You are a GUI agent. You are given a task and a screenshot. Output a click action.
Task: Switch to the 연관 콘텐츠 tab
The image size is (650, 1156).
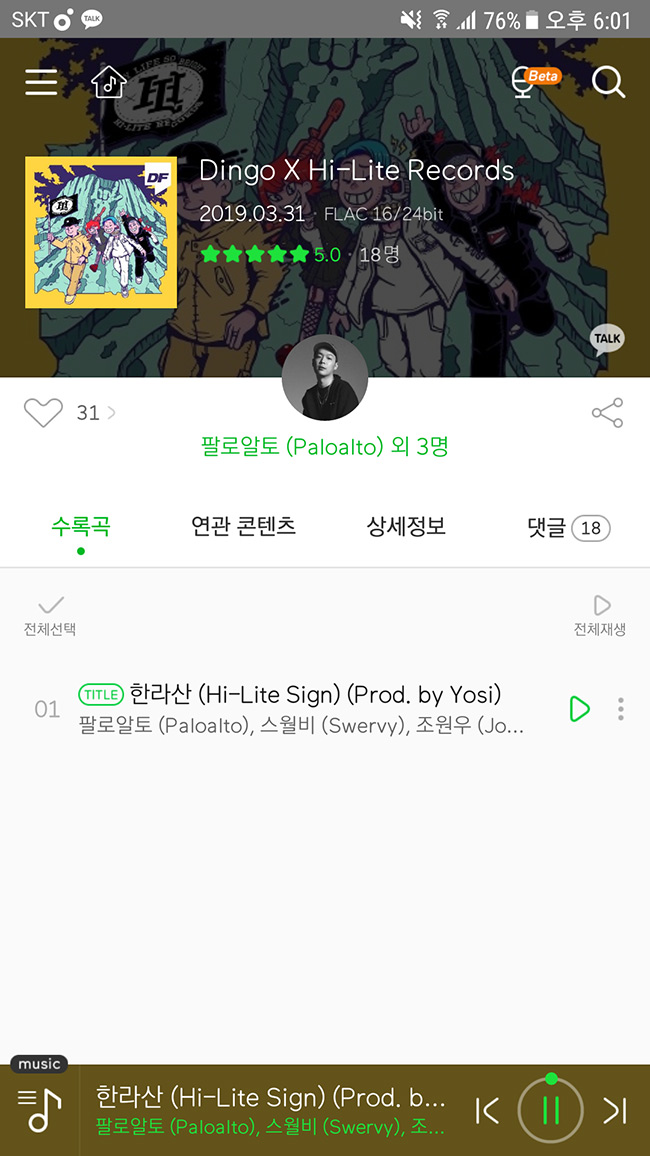243,526
